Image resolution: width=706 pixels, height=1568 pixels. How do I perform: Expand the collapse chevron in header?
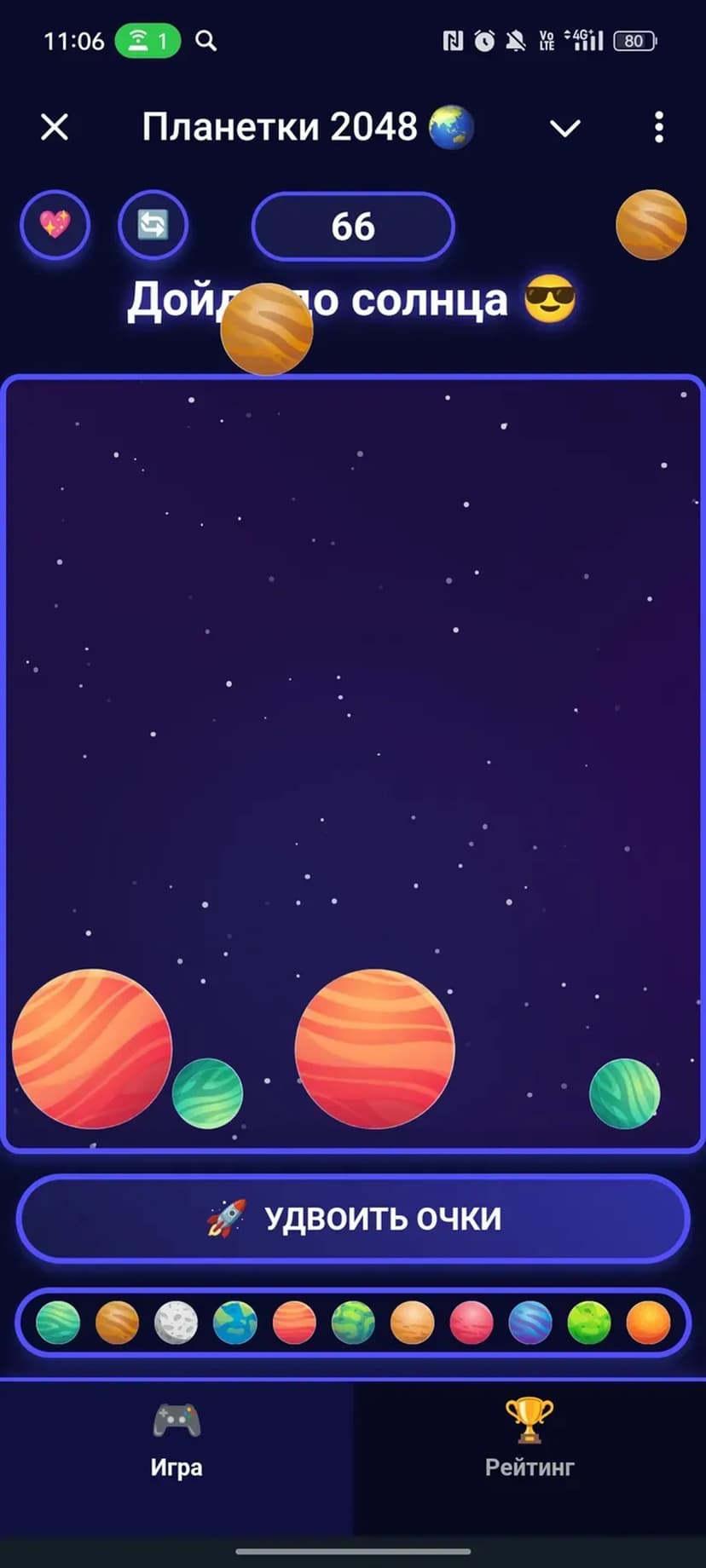click(x=564, y=129)
